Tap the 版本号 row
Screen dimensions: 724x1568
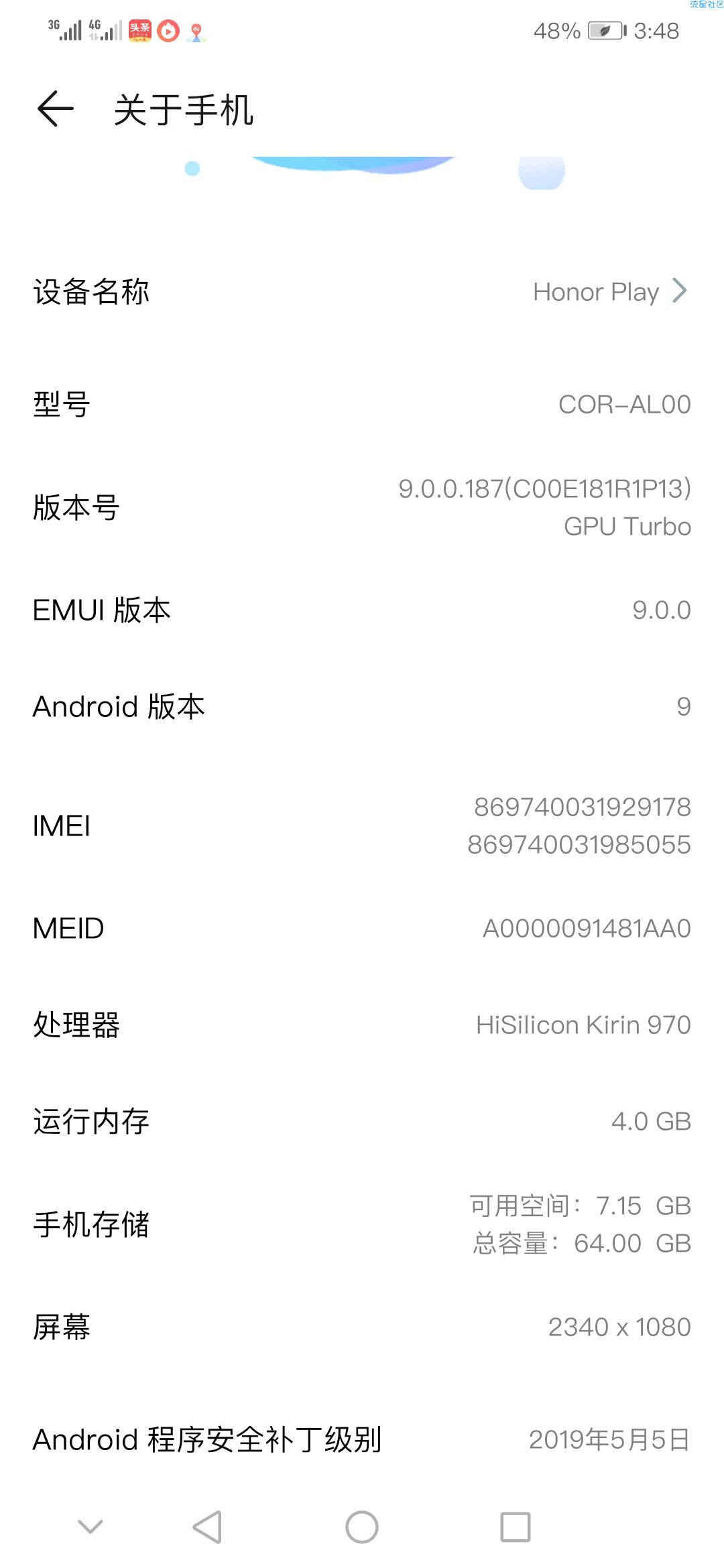362,507
